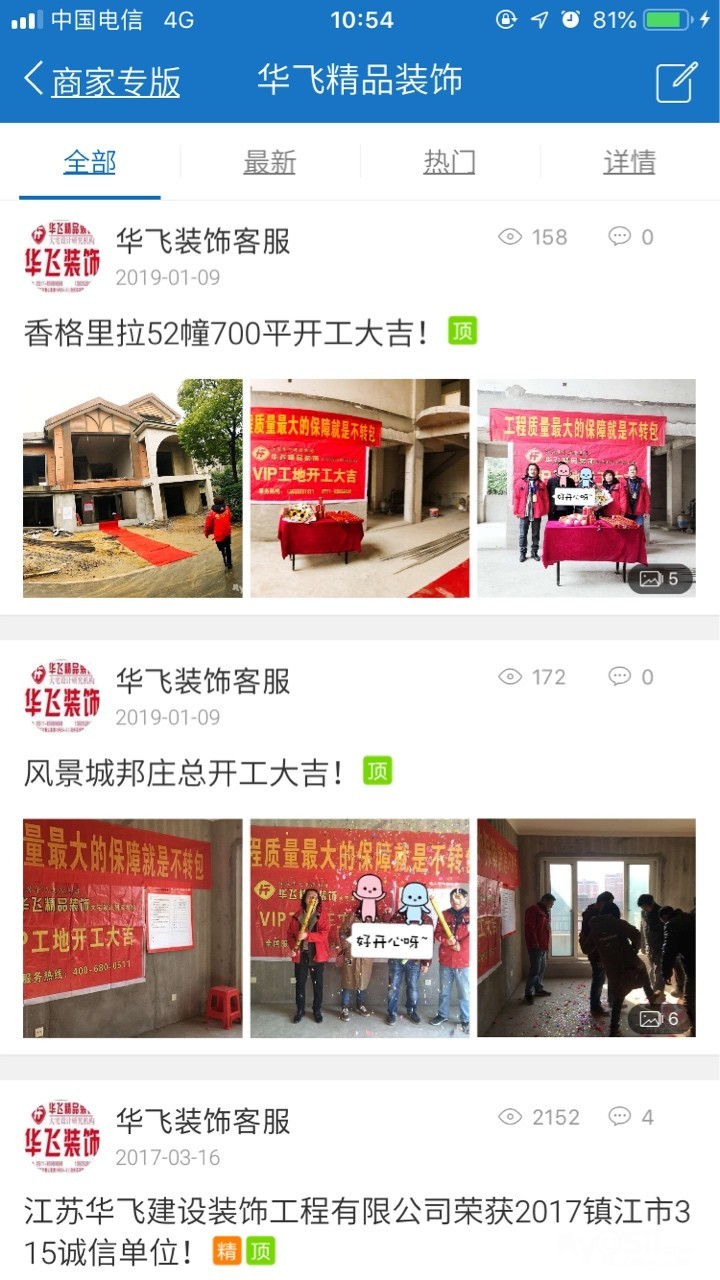Open 华飞装饰客服 avatar on the 香格里拉 post
The image size is (720, 1280).
(x=62, y=256)
